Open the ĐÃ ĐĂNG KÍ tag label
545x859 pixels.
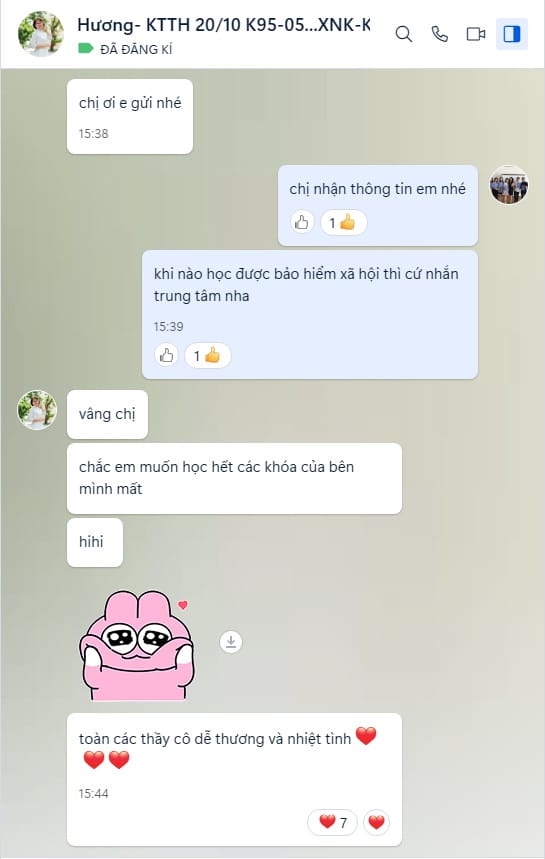pyautogui.click(x=125, y=49)
